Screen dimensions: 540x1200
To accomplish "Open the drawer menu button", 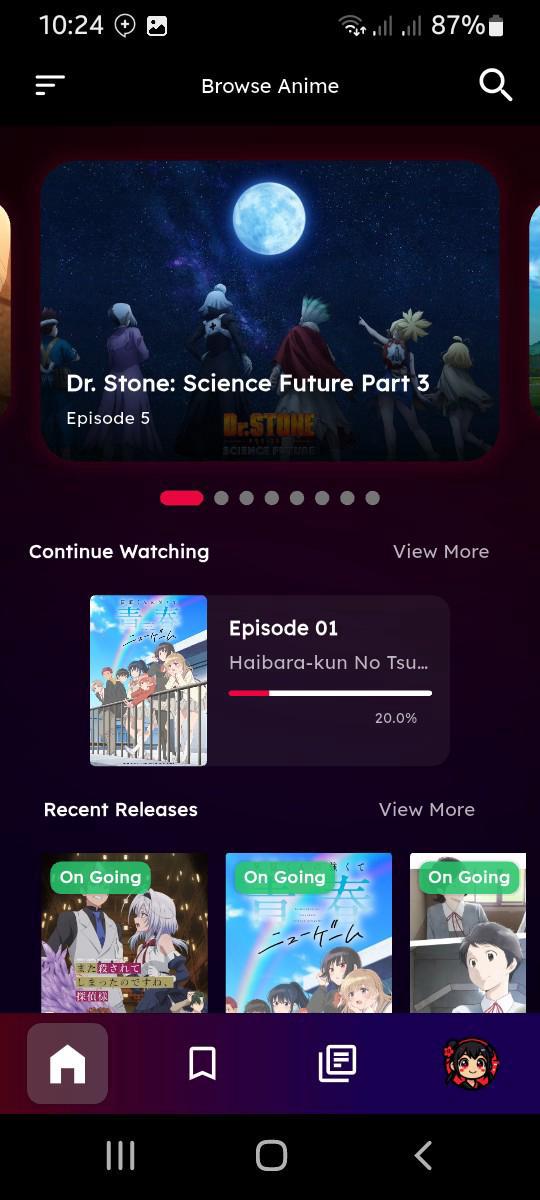I will coord(50,85).
